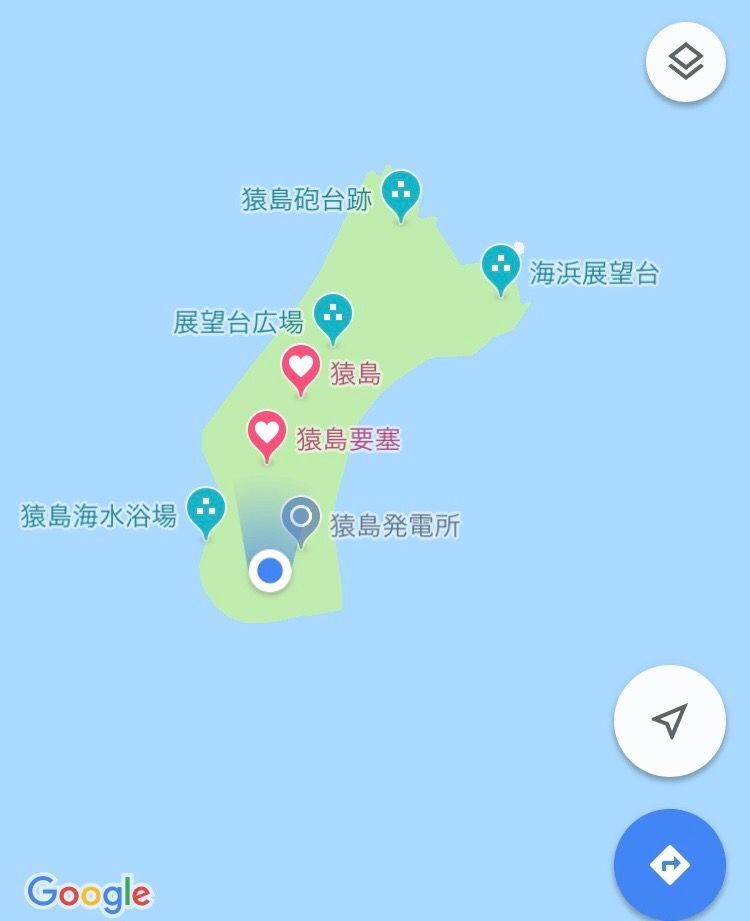750x921 pixels.
Task: Tap the 猿島発電所 map marker
Action: click(x=300, y=518)
